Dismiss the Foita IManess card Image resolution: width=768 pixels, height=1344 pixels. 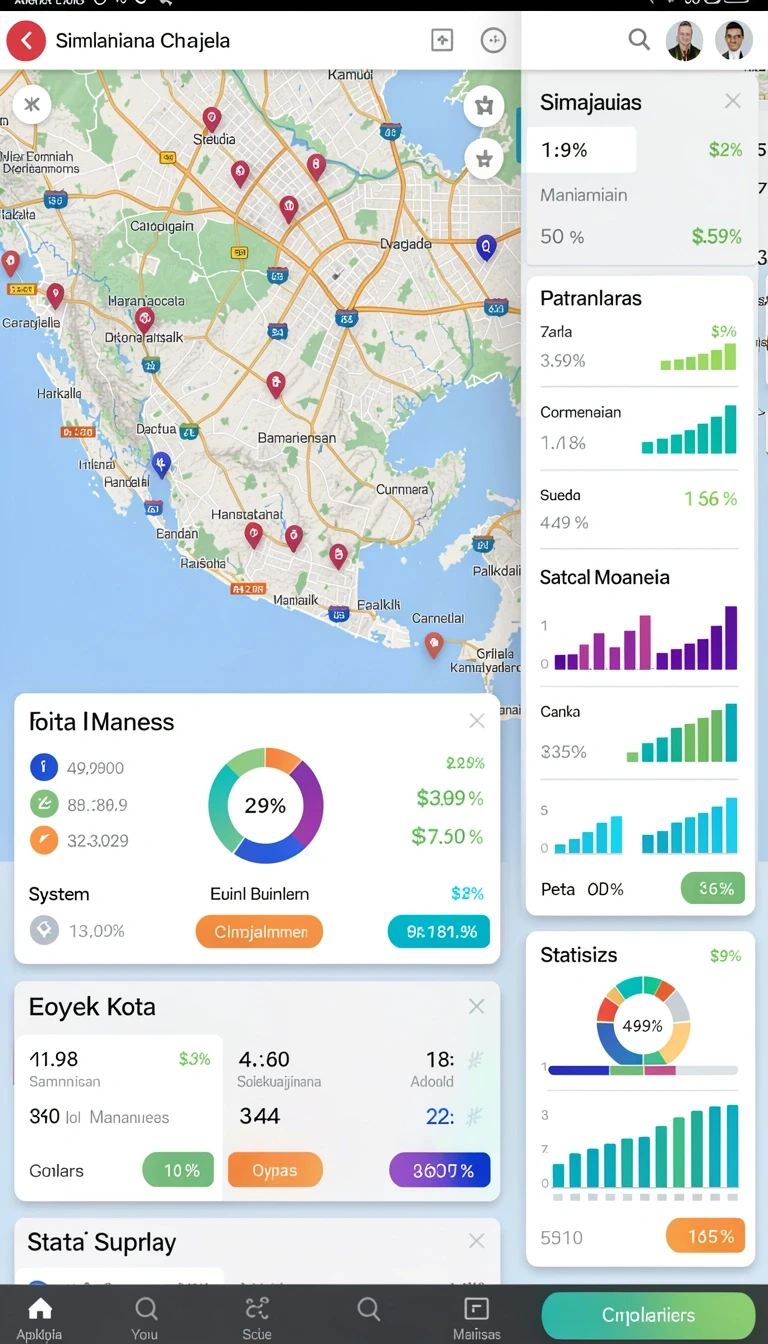(x=477, y=721)
